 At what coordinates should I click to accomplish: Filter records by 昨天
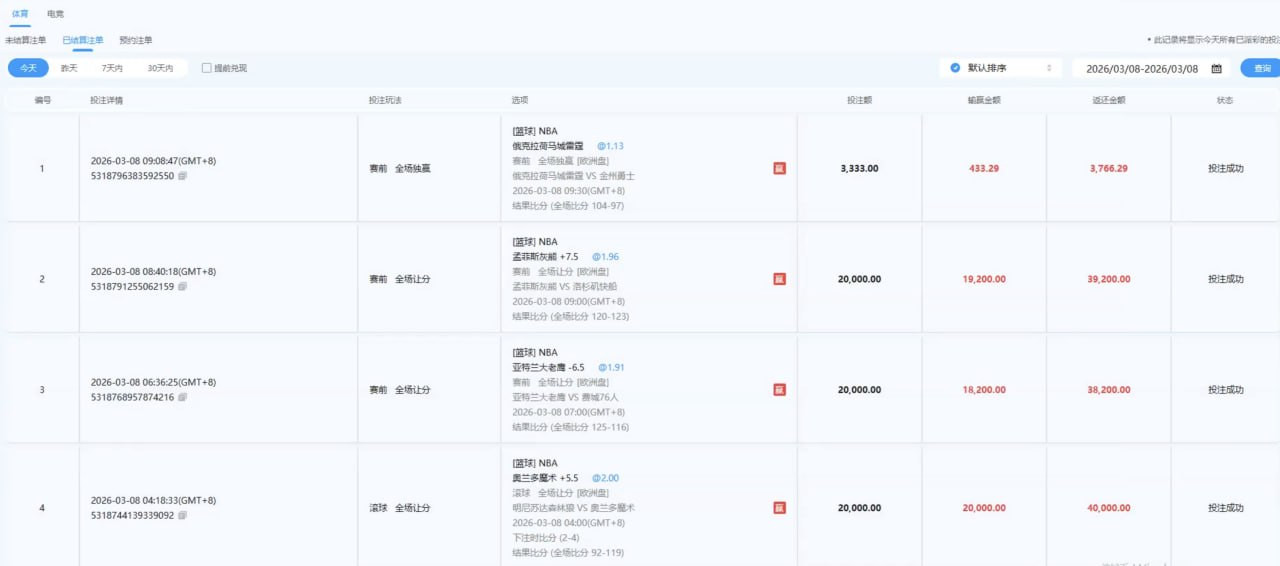click(x=69, y=68)
